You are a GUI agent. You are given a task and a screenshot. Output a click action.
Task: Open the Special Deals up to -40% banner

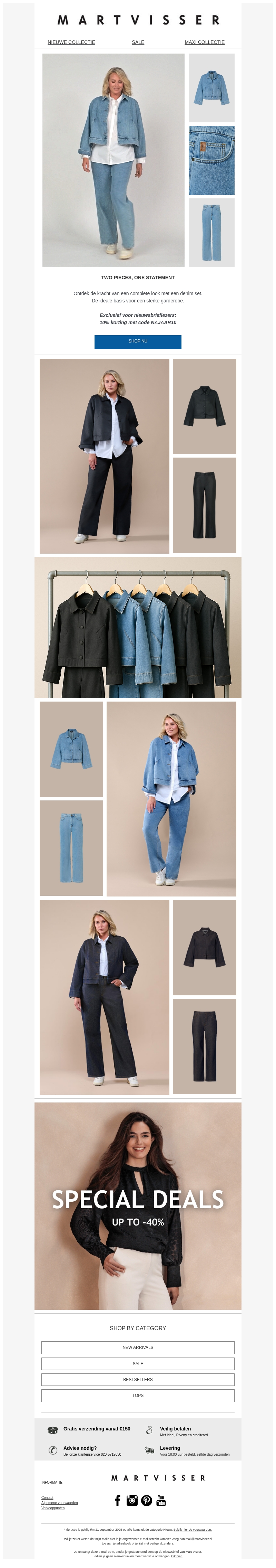(x=138, y=1206)
